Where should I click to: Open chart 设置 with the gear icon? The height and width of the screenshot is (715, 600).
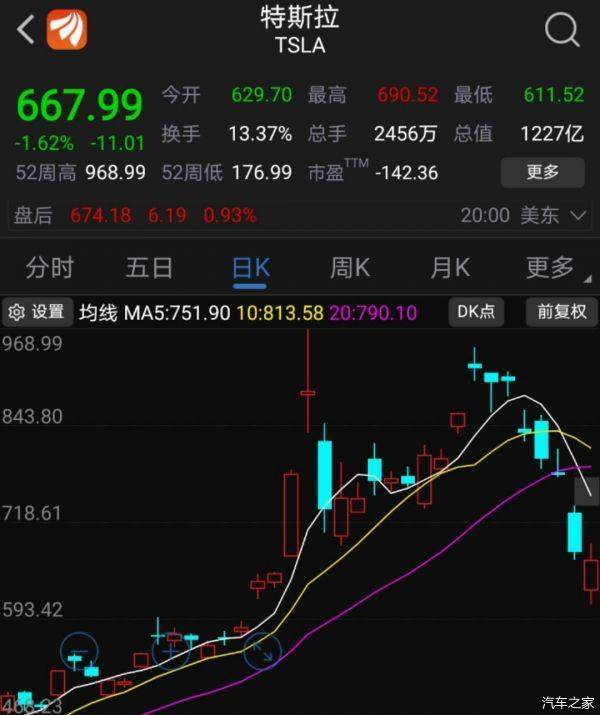tap(37, 312)
